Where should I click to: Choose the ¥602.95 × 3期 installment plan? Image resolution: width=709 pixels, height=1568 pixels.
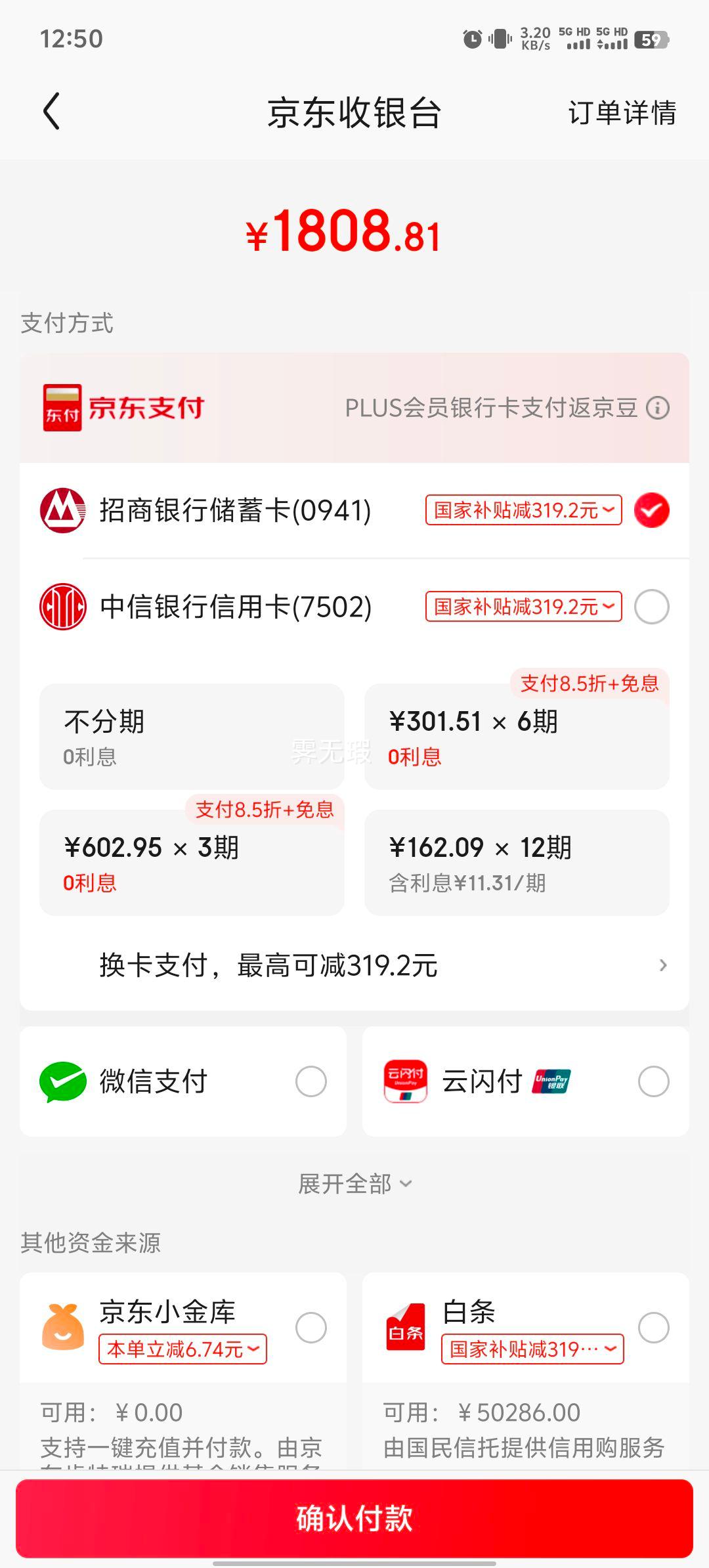click(x=192, y=862)
